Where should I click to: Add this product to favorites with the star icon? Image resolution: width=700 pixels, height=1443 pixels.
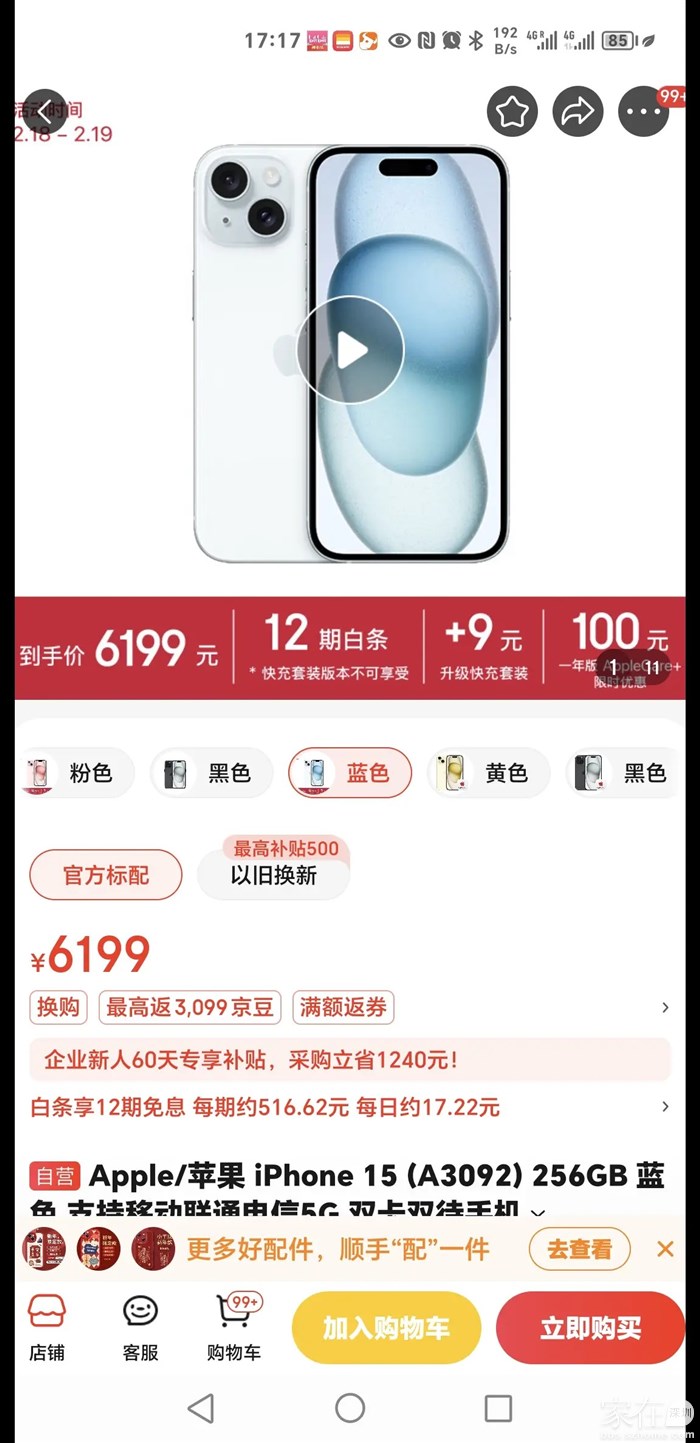click(512, 112)
